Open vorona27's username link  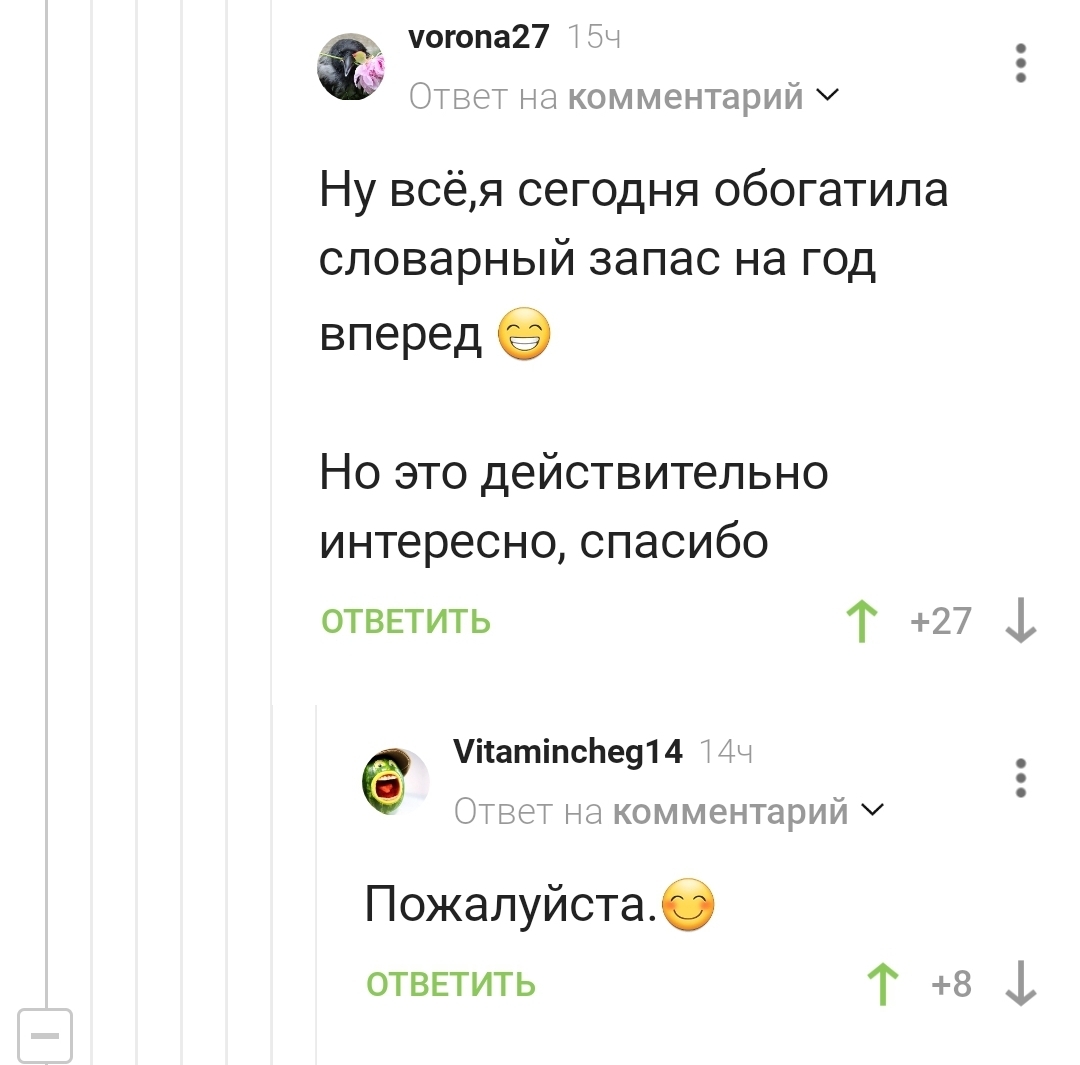[479, 37]
